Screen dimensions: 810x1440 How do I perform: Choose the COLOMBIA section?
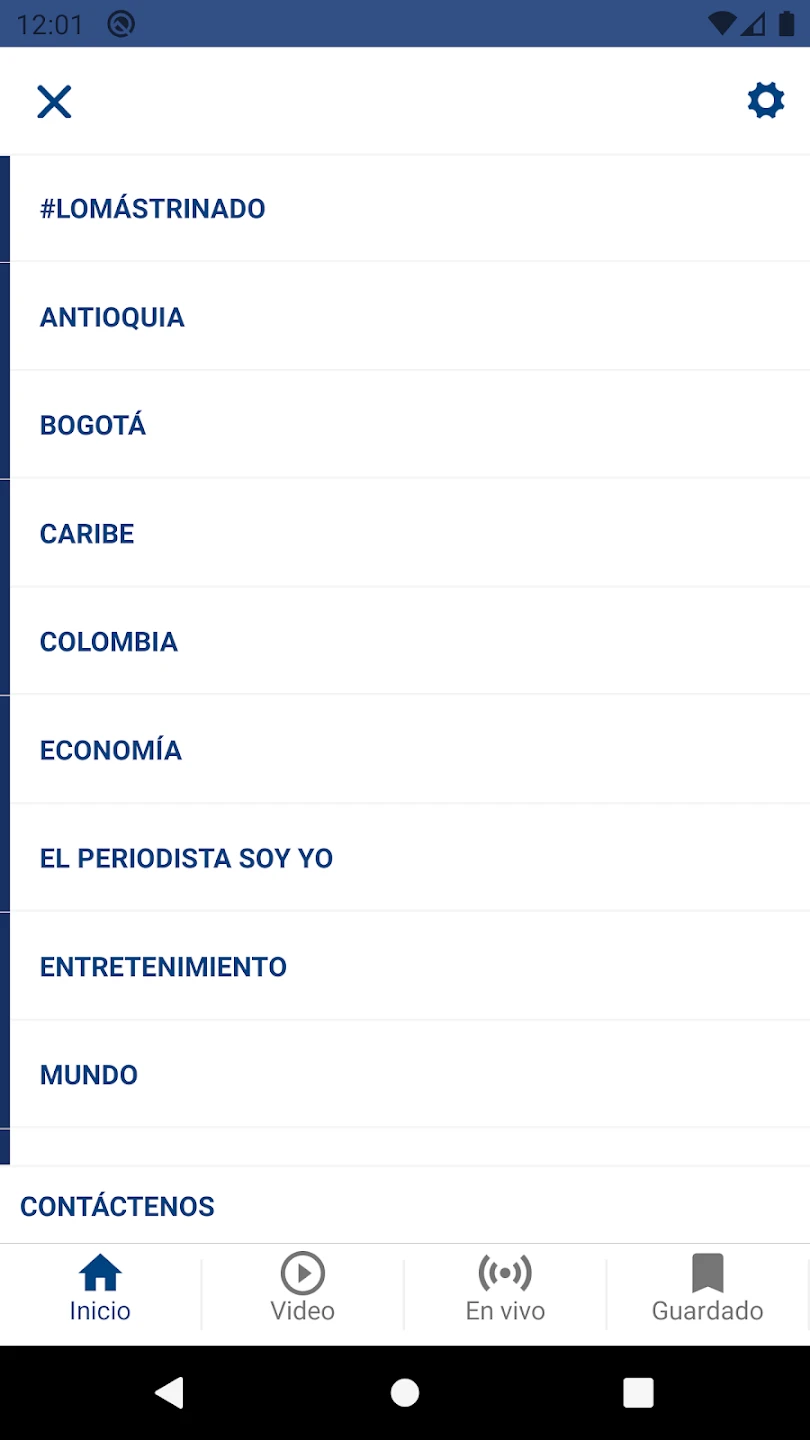[109, 642]
